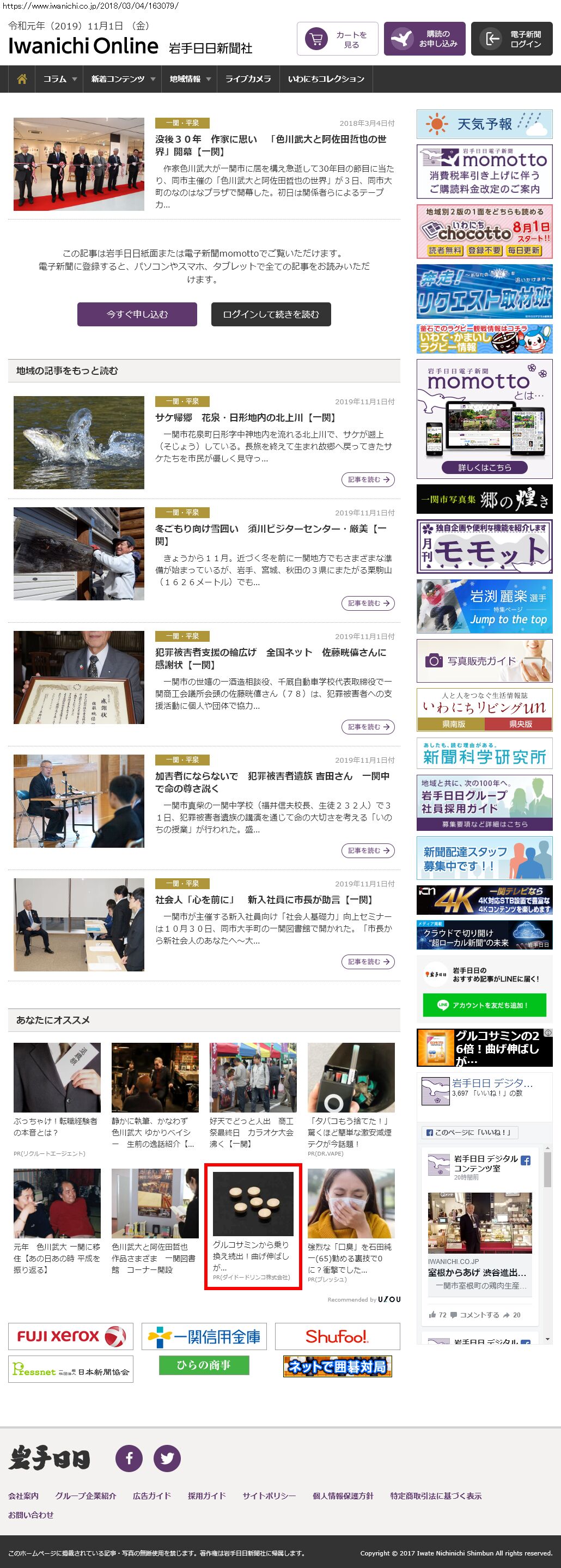The height and width of the screenshot is (1568, 561).
Task: Open the home icon in navigation bar
Action: [x=22, y=79]
